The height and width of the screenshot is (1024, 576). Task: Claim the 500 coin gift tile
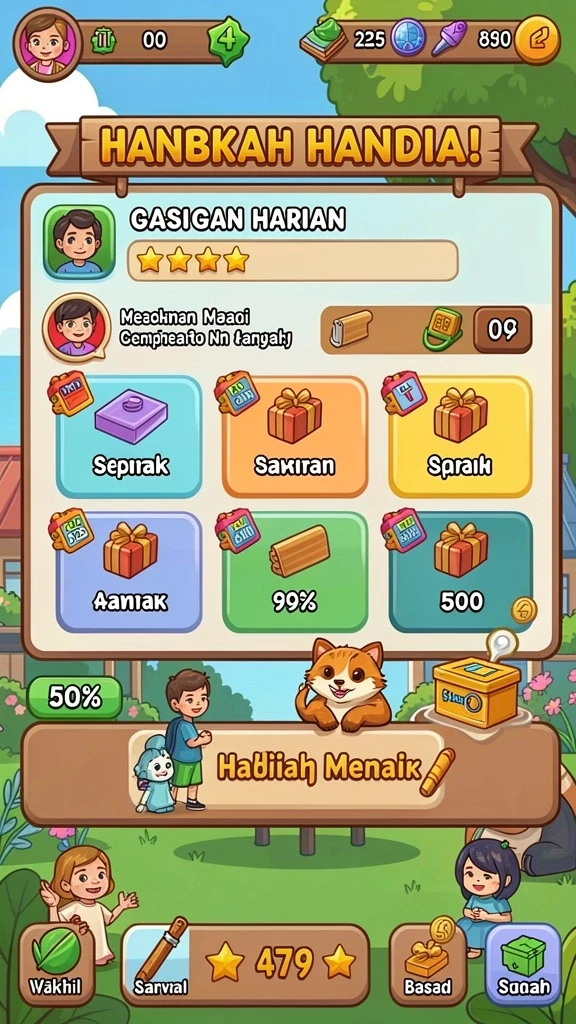point(460,572)
